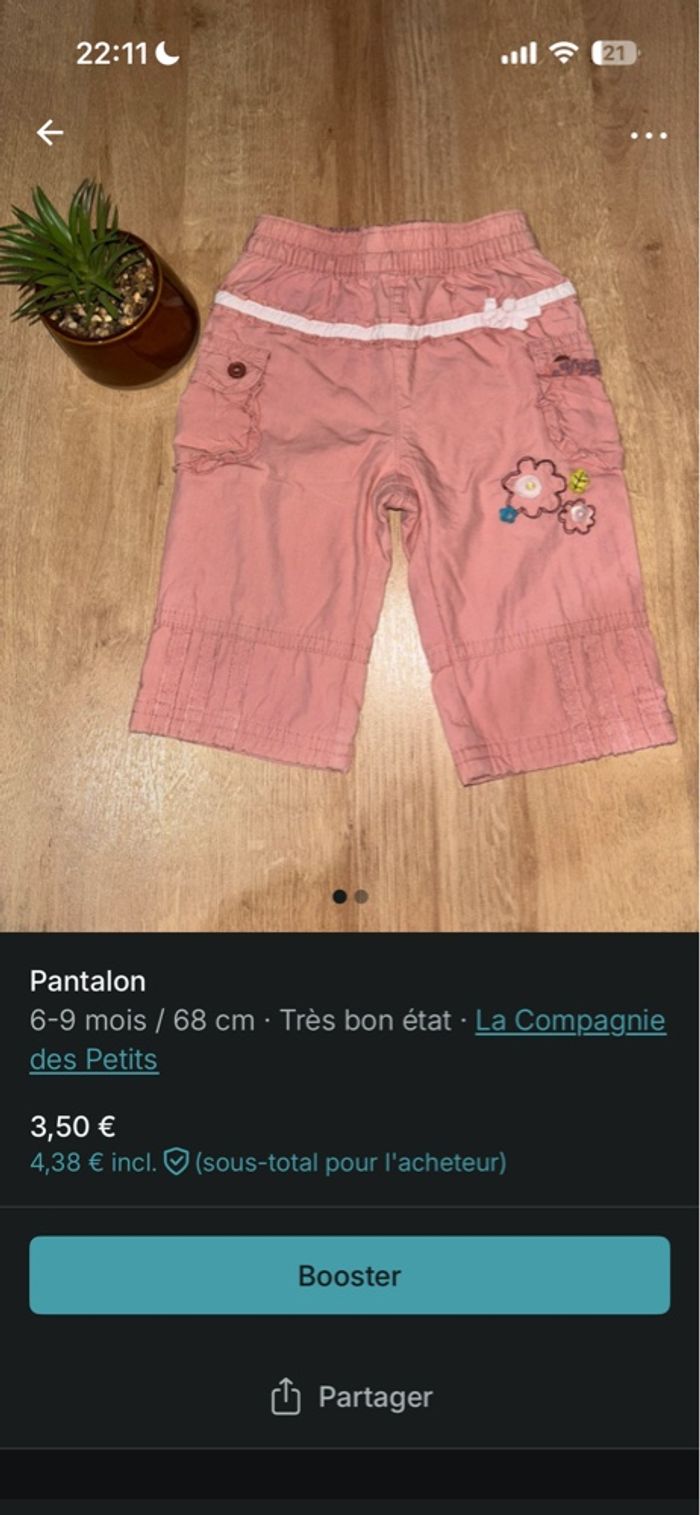This screenshot has height=1515, width=700.
Task: View the pink pants photo fullscreen
Action: click(400, 500)
